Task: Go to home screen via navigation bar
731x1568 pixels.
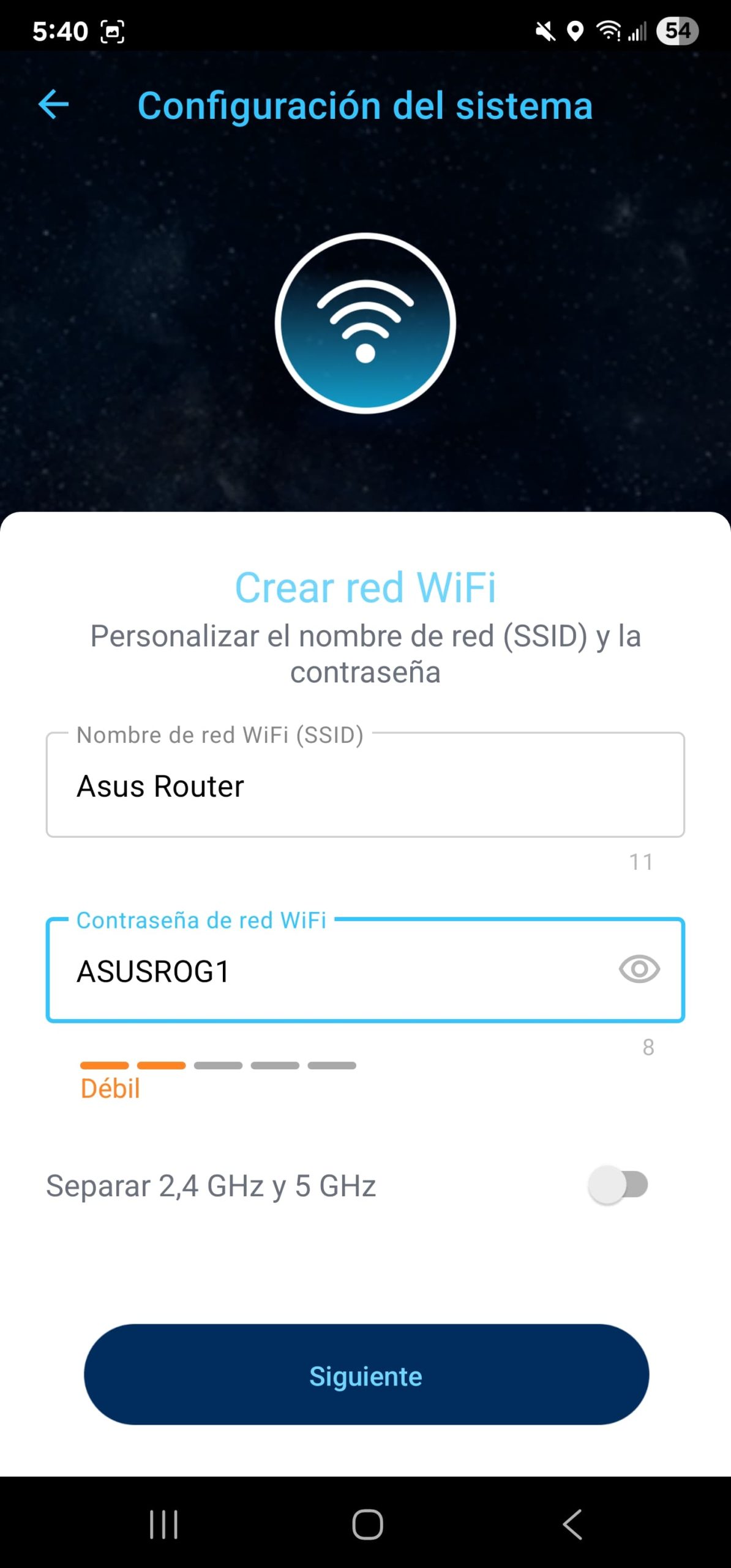Action: pyautogui.click(x=367, y=1524)
